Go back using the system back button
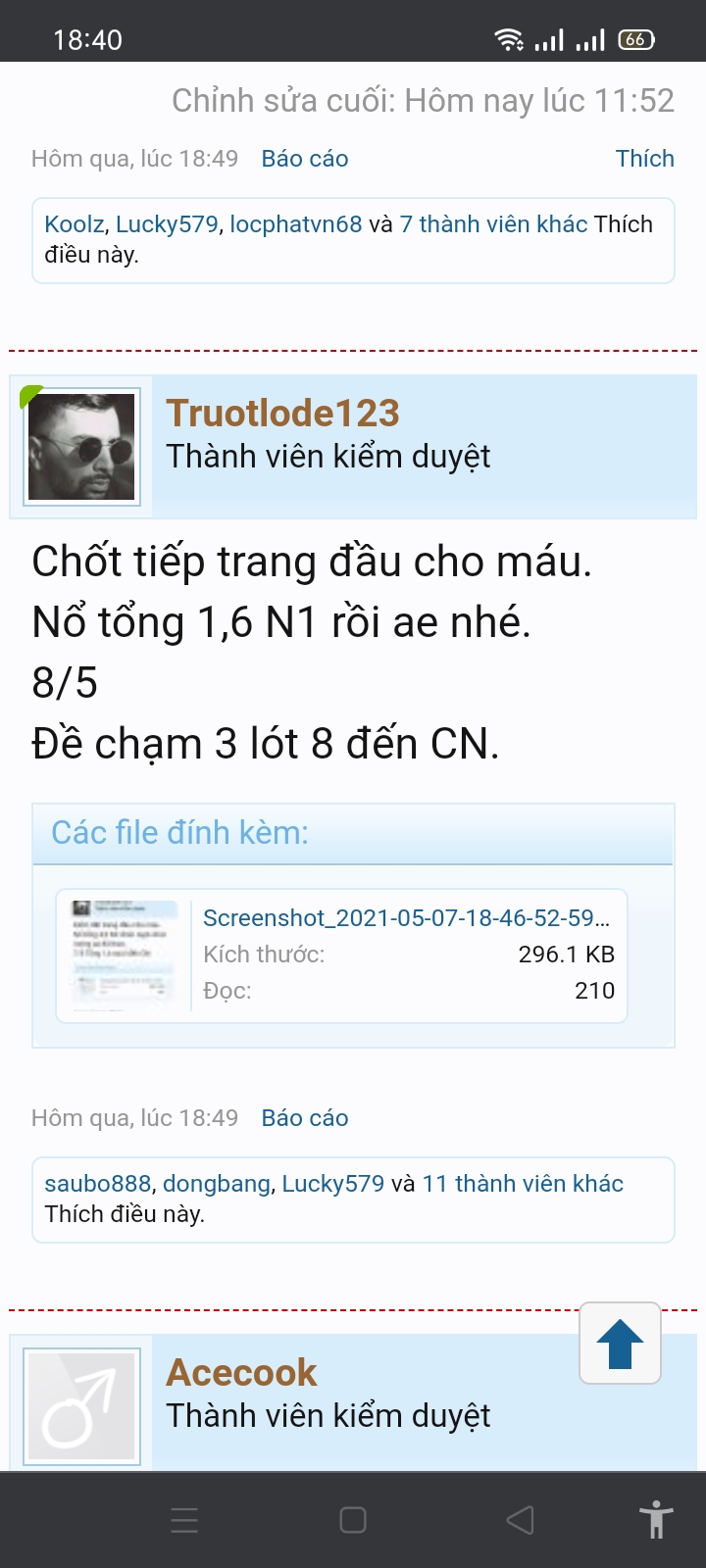 (520, 1520)
